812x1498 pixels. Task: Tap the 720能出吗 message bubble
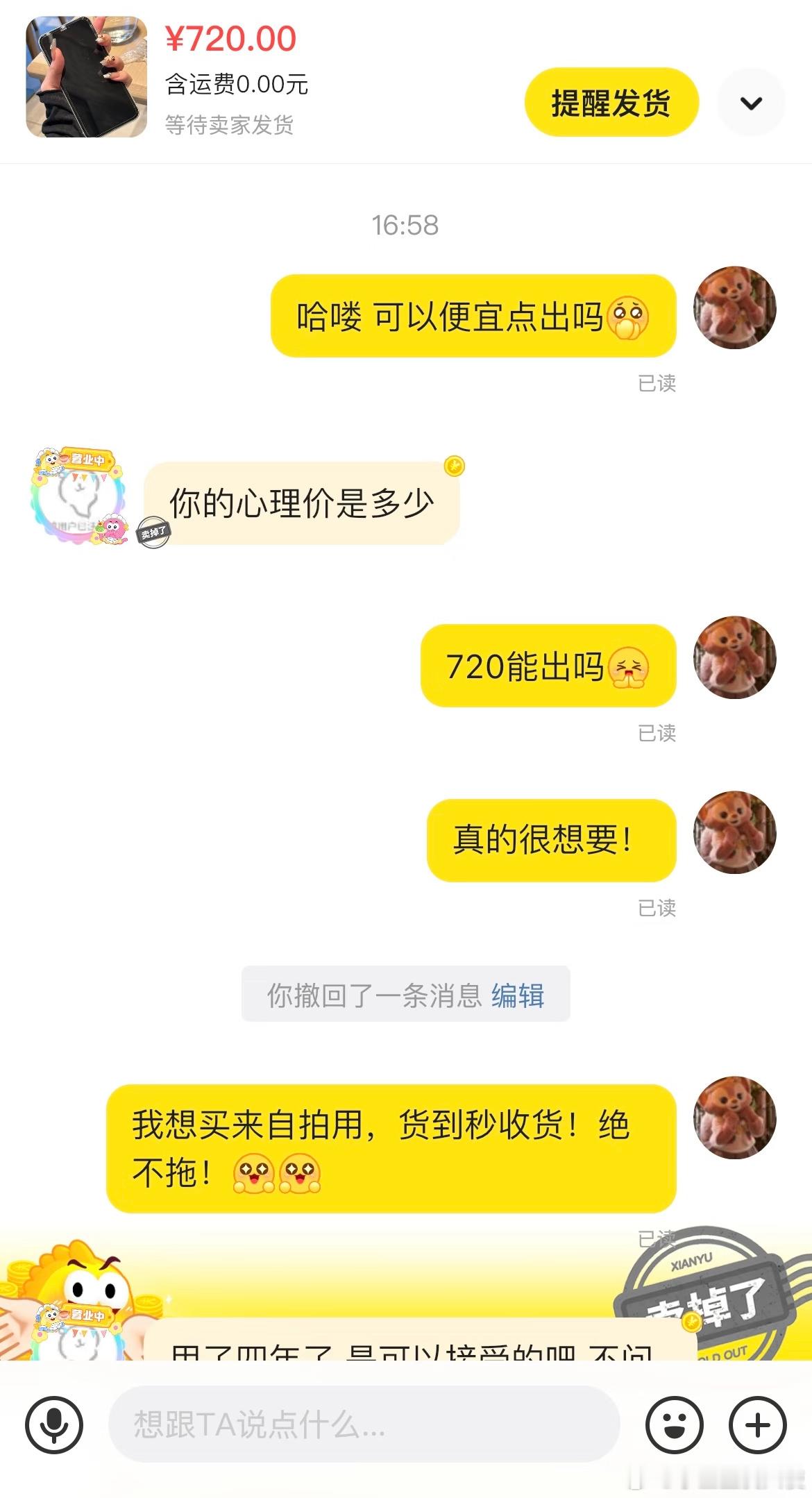(x=548, y=666)
